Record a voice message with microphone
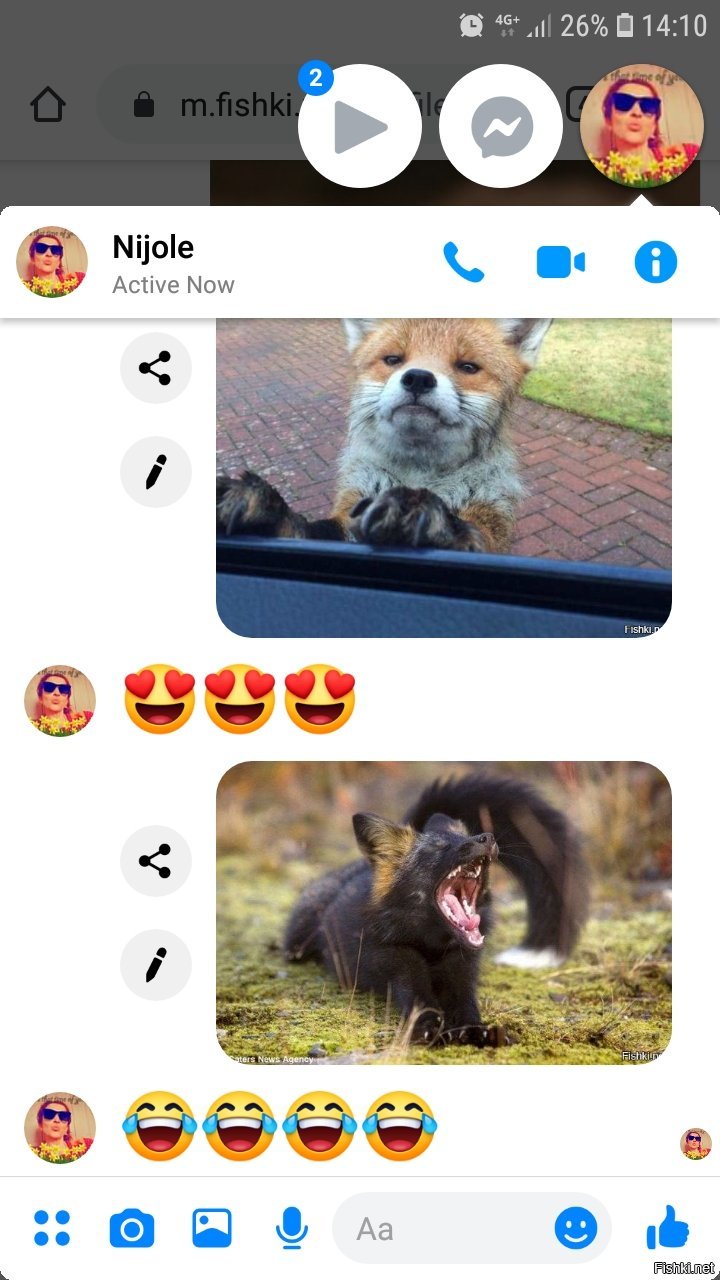720x1280 pixels. point(291,1228)
